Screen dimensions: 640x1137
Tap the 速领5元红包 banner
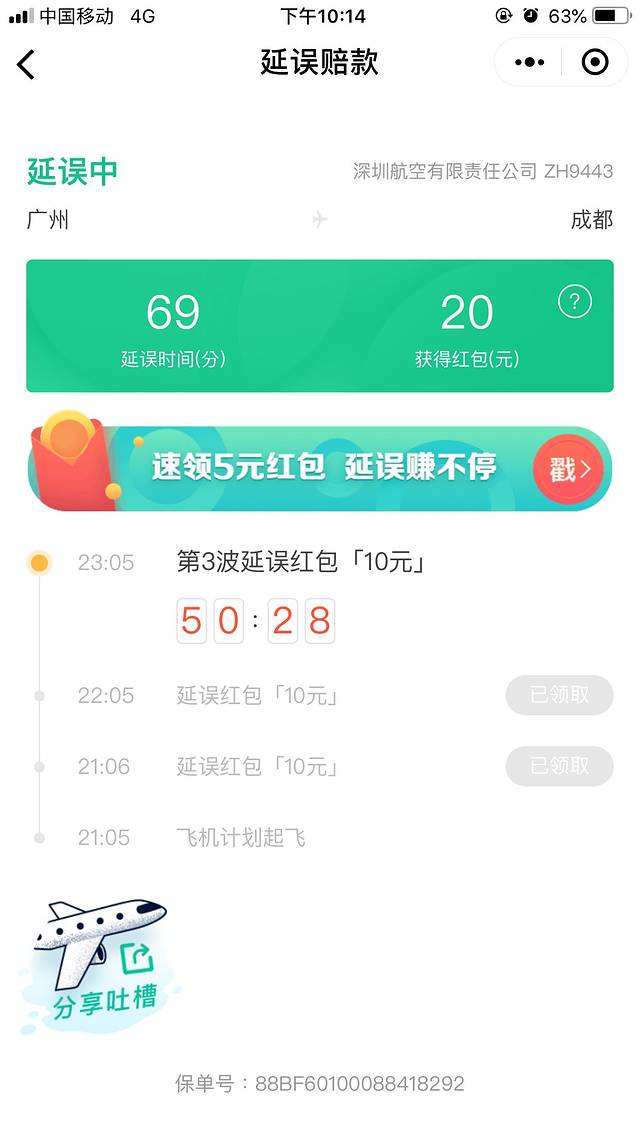tap(320, 468)
